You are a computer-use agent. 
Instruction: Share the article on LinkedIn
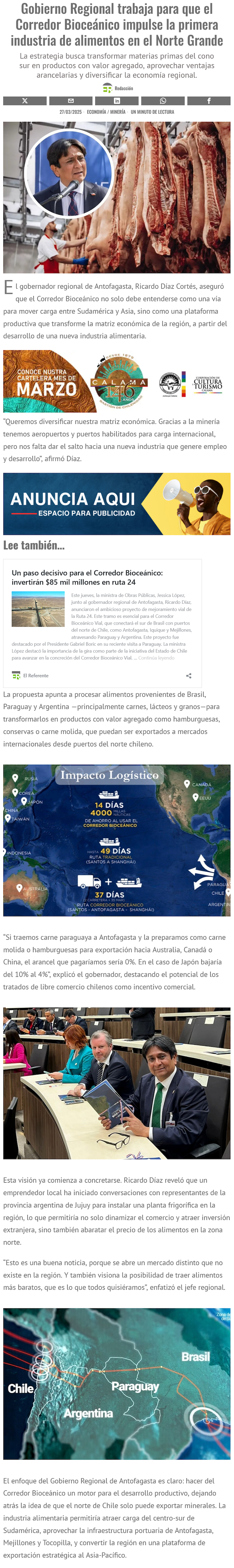pyautogui.click(x=117, y=101)
